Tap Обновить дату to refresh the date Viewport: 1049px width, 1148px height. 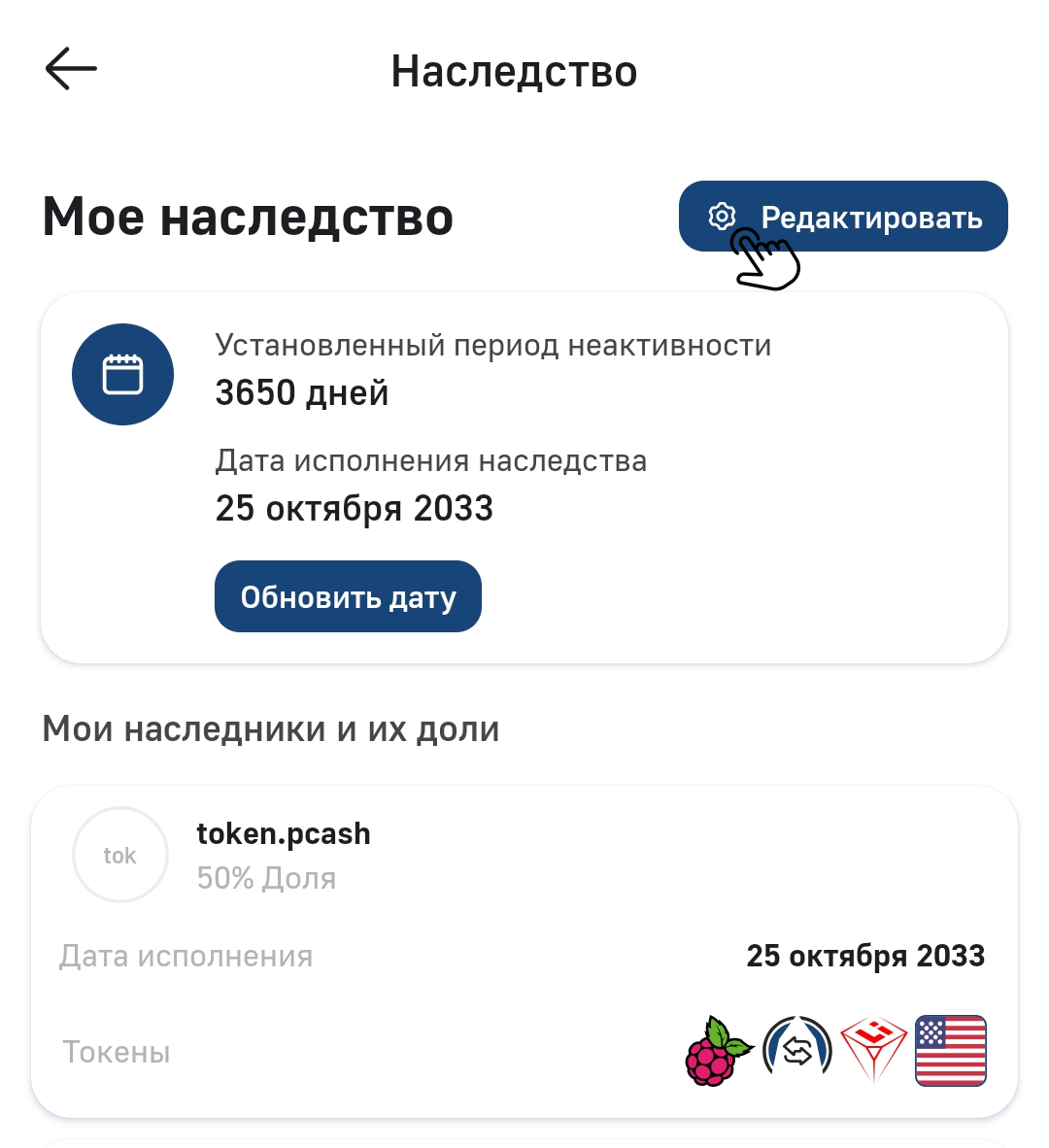coord(348,596)
